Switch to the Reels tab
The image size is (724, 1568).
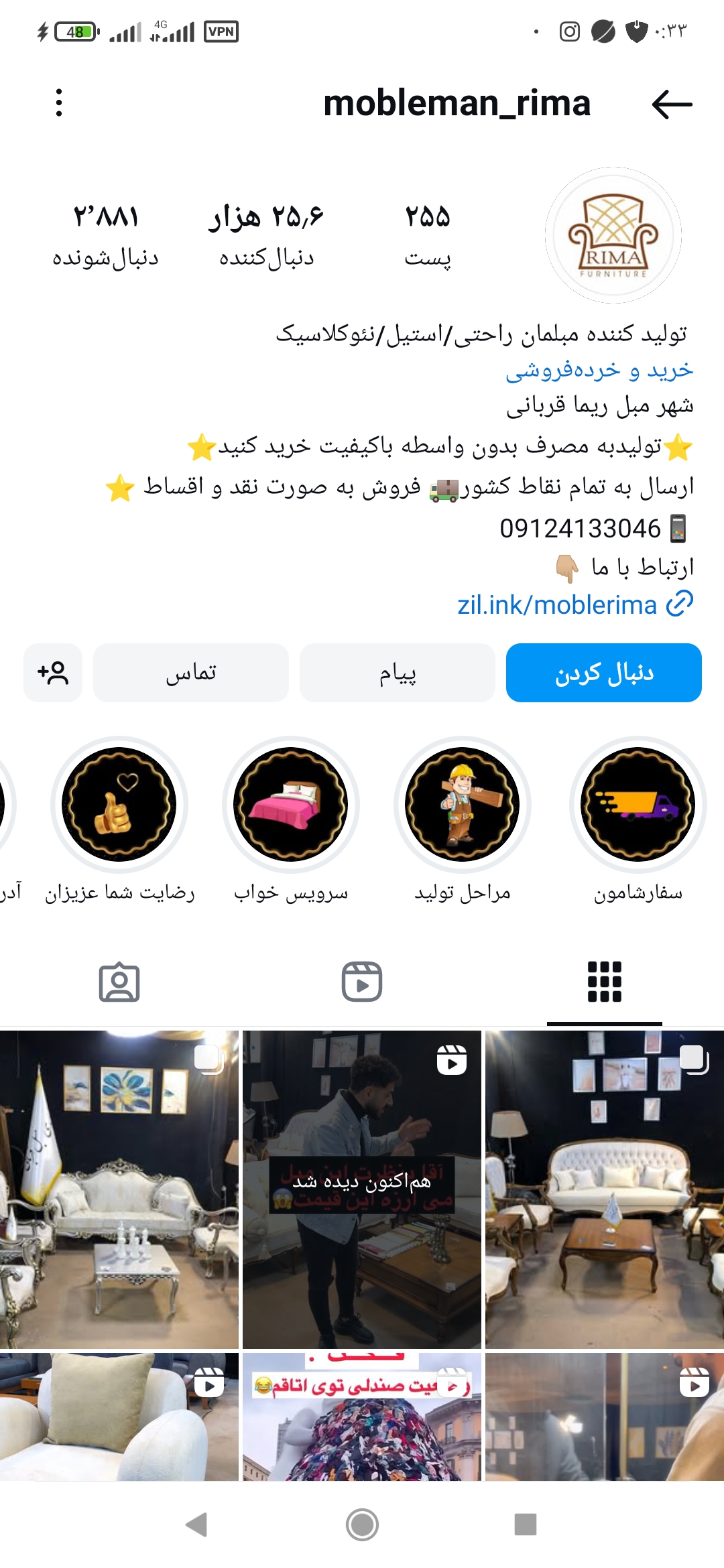tap(362, 982)
